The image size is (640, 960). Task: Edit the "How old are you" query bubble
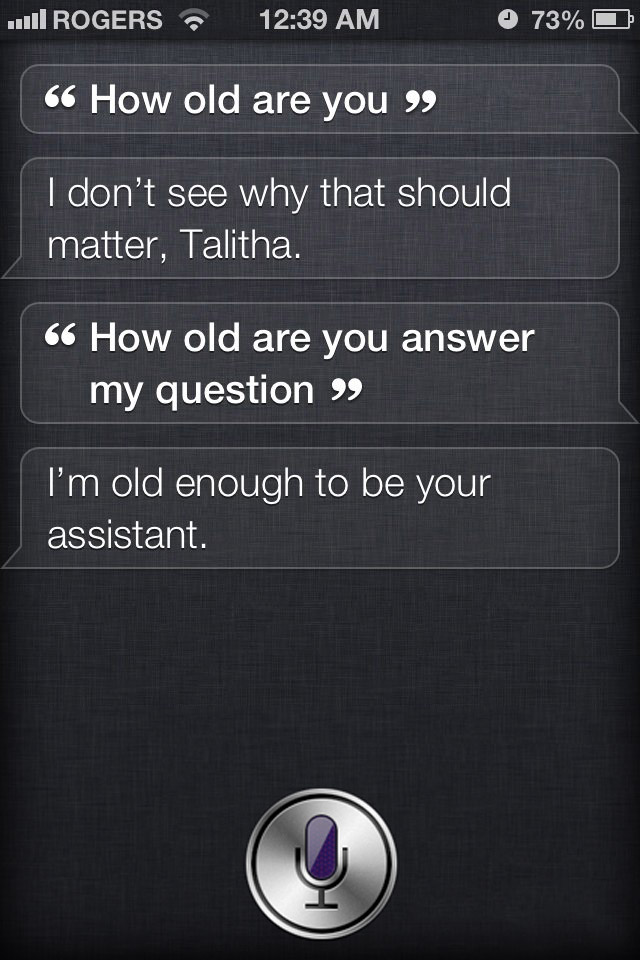pos(320,100)
